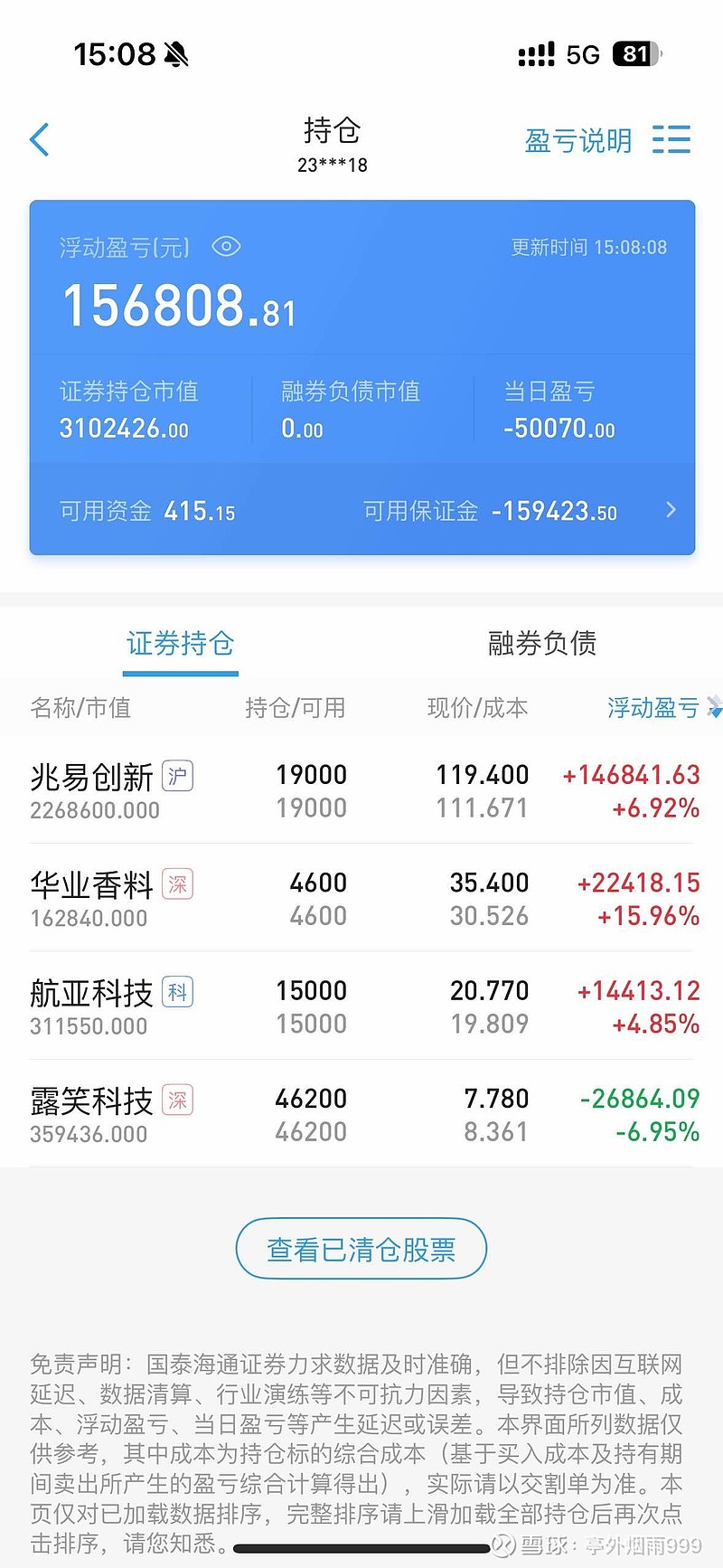Go back using the top-left arrow
The width and height of the screenshot is (723, 1568).
click(x=40, y=140)
